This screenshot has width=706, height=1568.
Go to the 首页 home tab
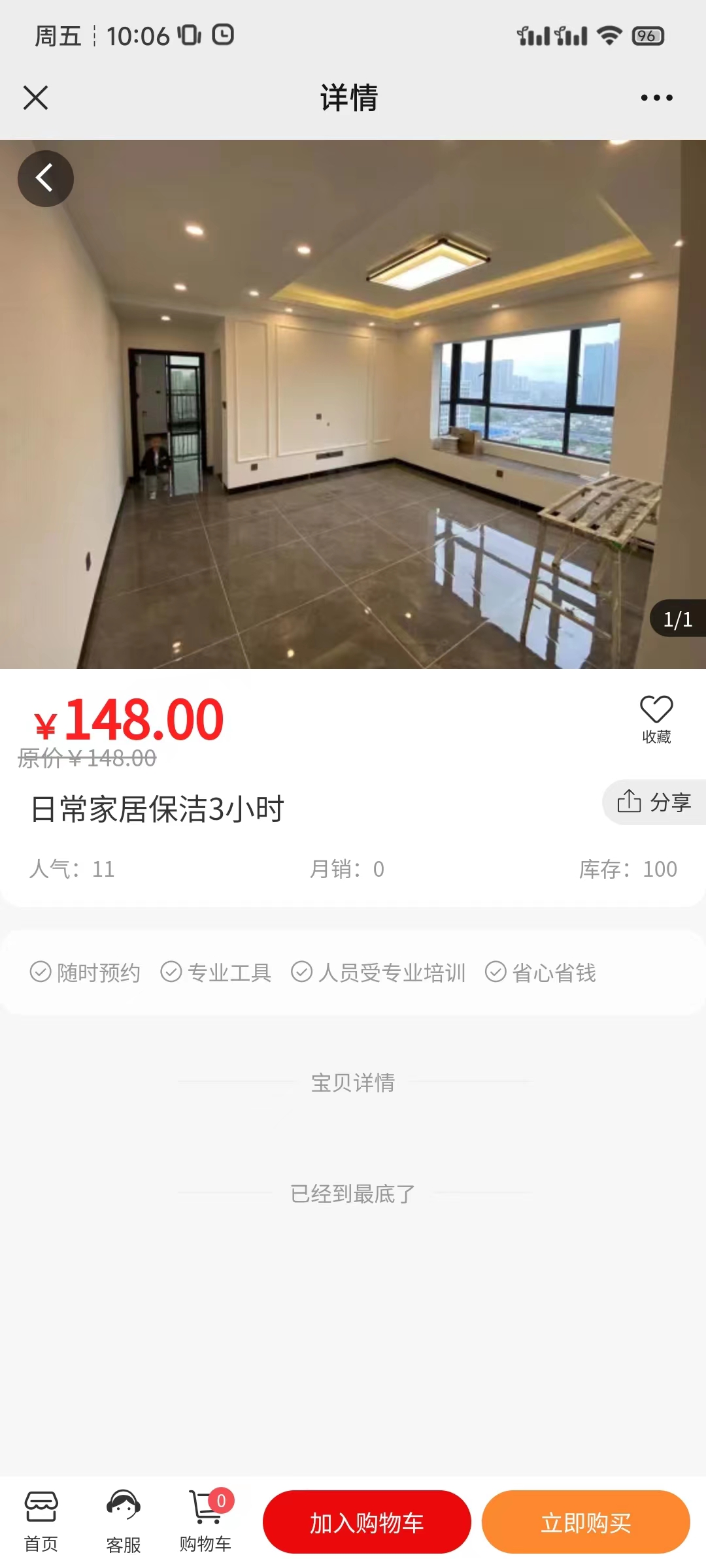click(x=41, y=1522)
